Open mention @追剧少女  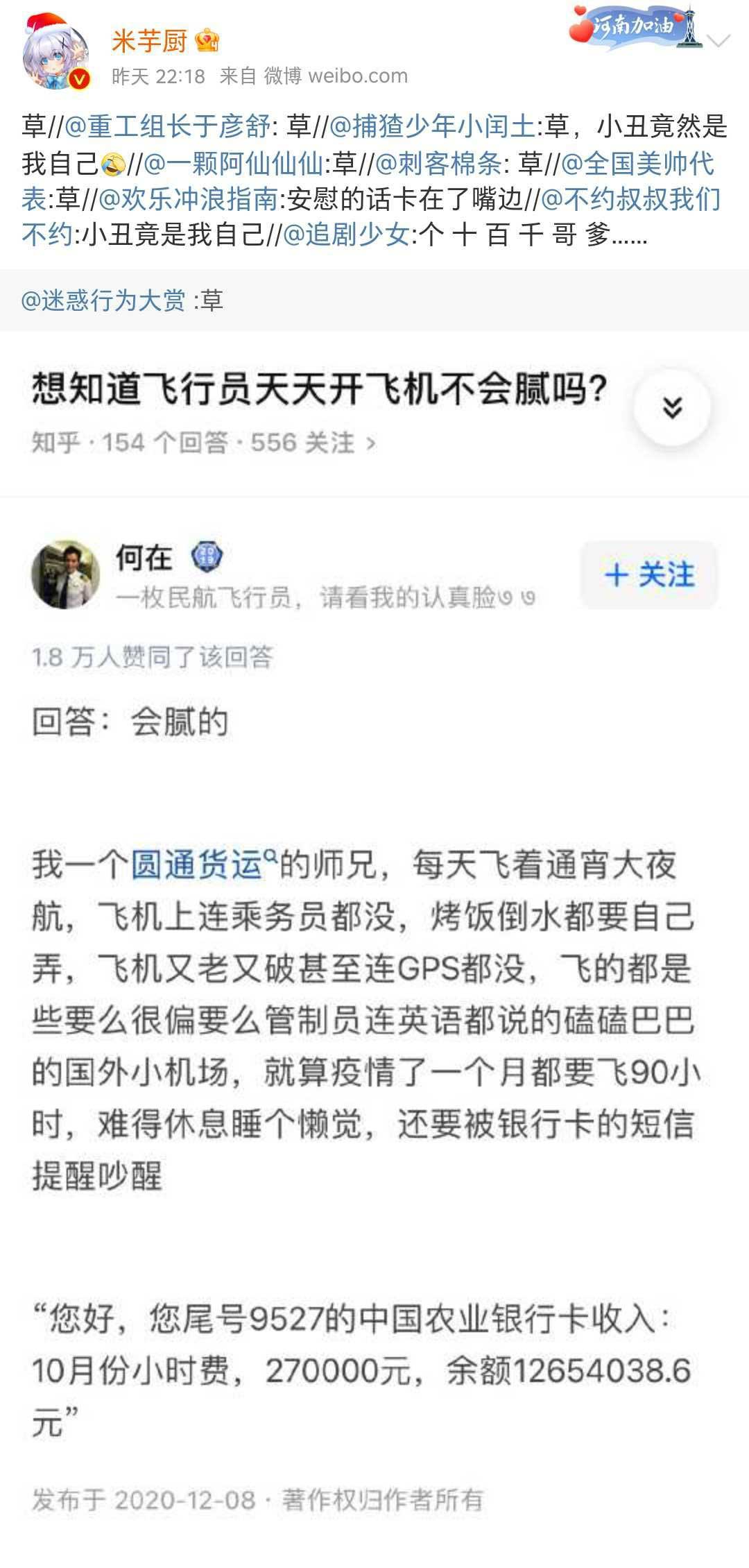[x=346, y=236]
